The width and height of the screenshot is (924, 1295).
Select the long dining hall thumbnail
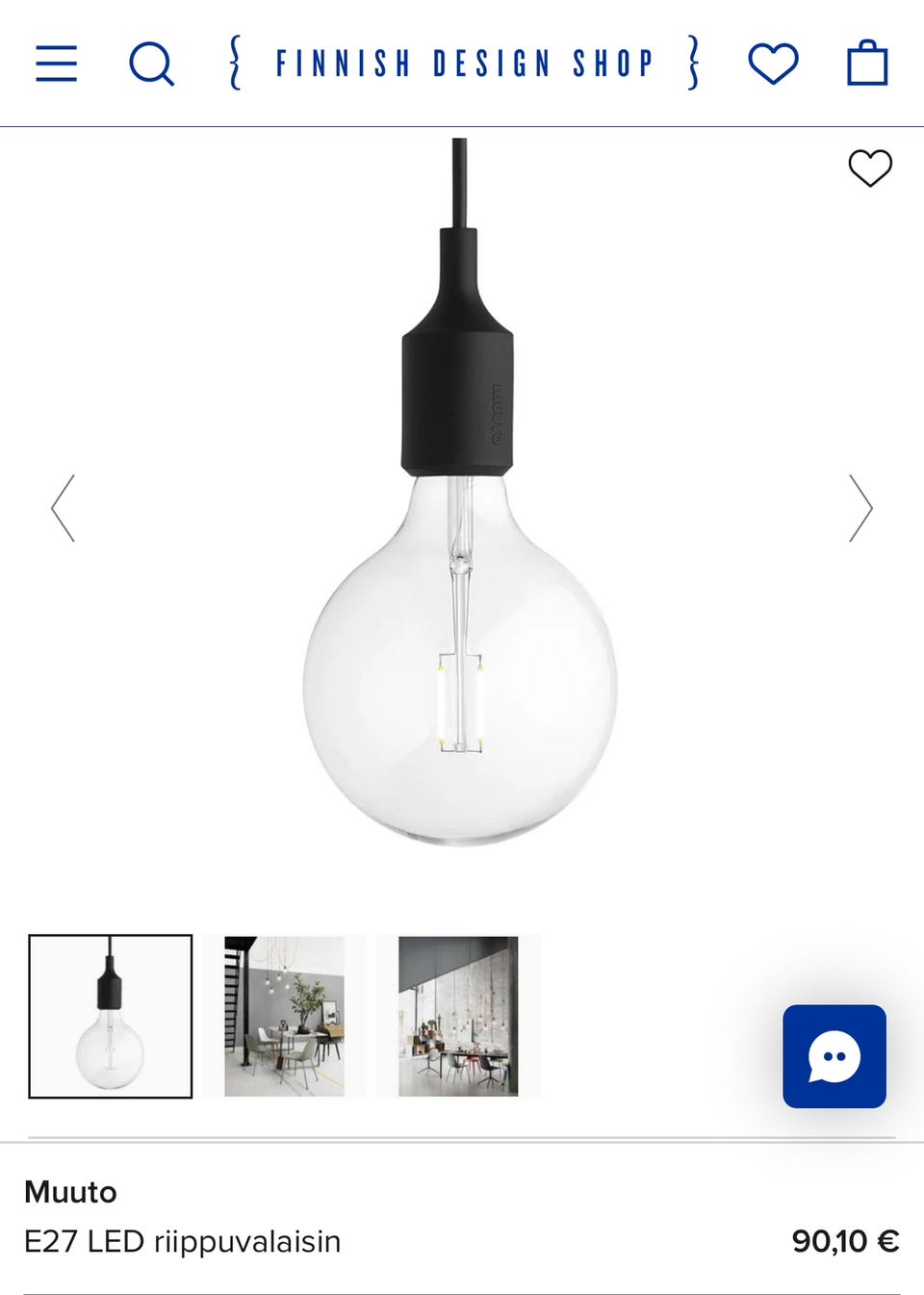(458, 1016)
